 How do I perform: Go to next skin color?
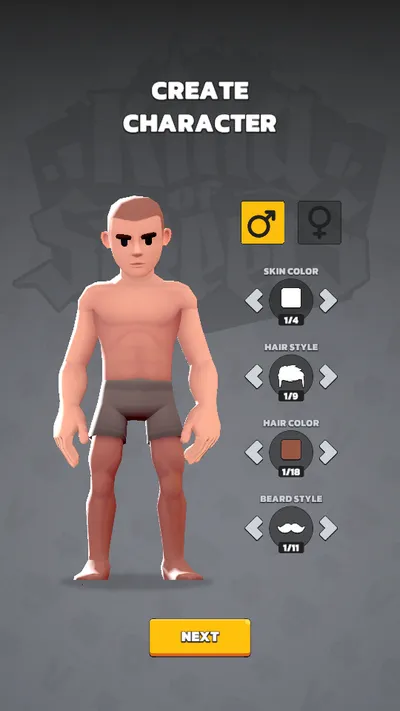tap(328, 301)
